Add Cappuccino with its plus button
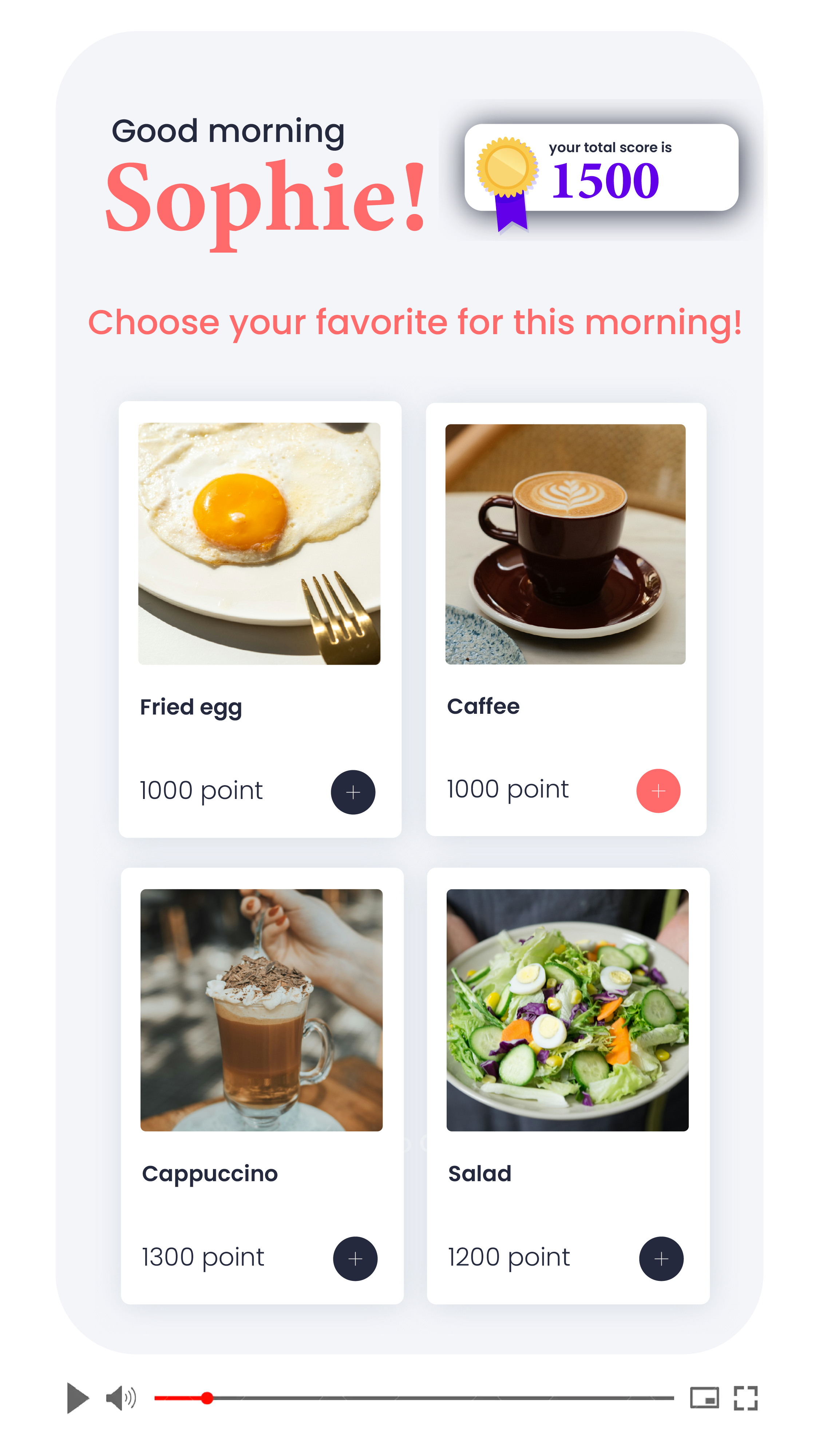The height and width of the screenshot is (1456, 819). coord(355,1259)
